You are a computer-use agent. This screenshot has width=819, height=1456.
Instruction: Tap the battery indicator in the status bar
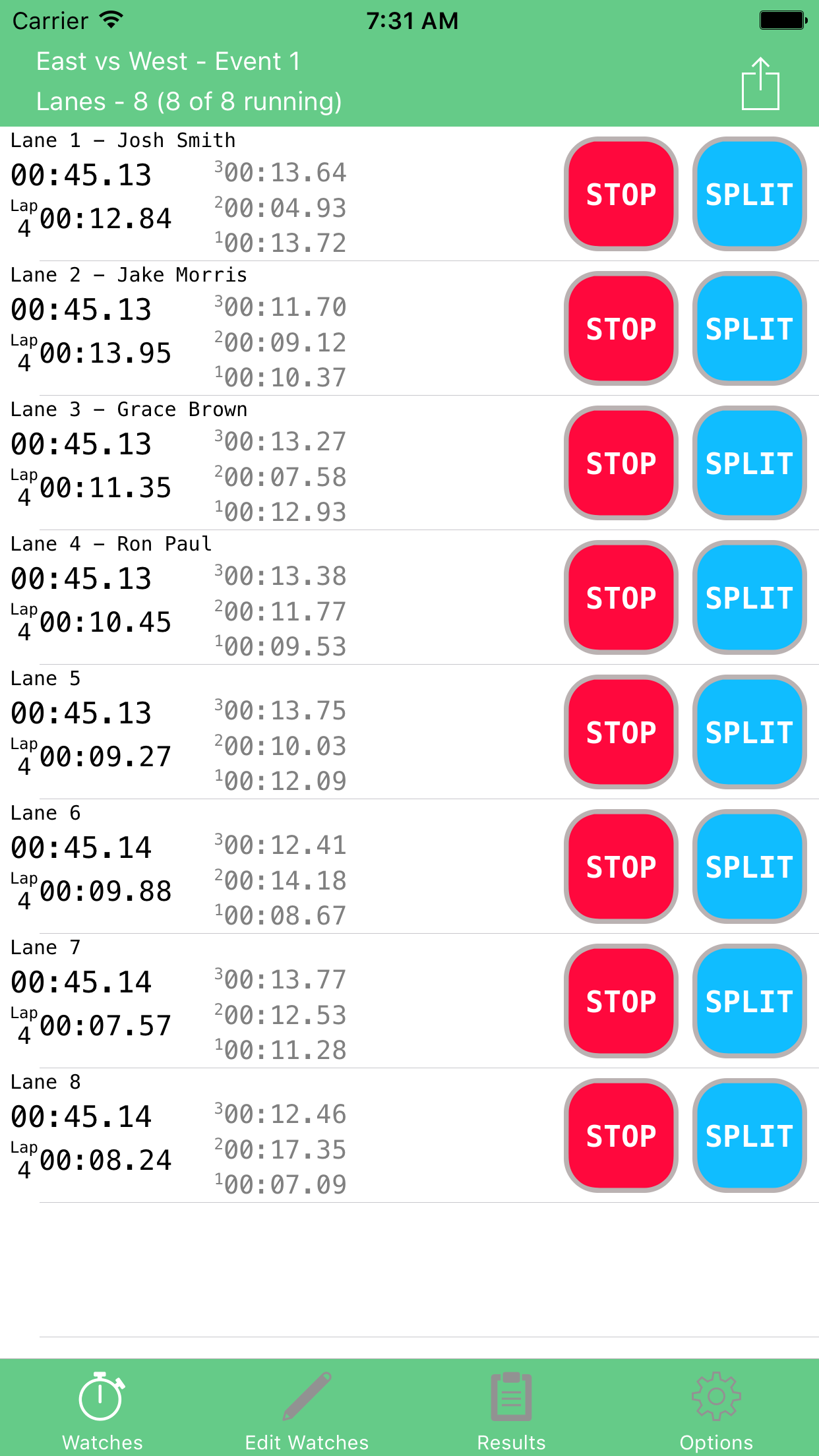click(781, 20)
